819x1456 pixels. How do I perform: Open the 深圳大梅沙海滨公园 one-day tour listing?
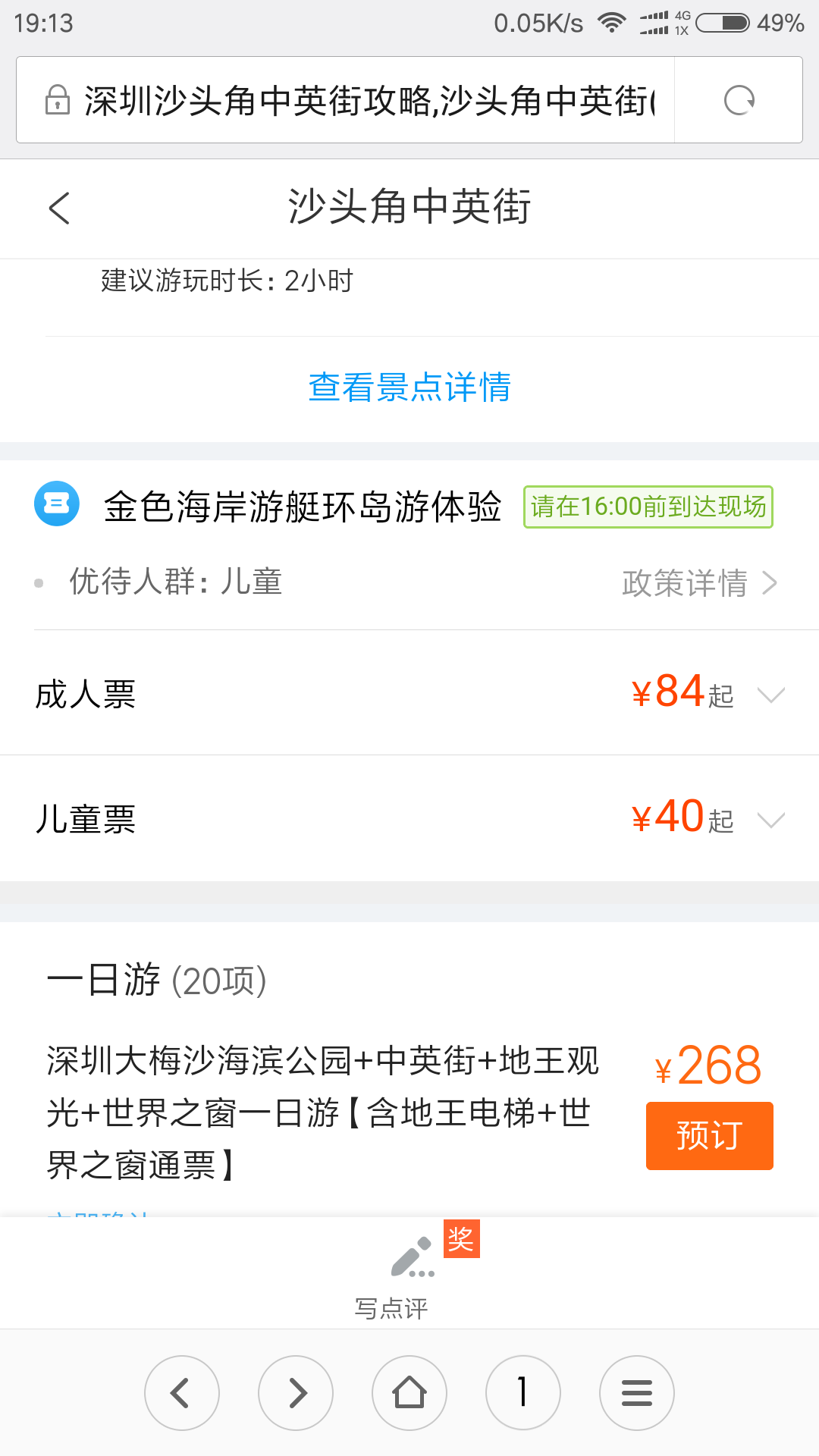point(322,1112)
